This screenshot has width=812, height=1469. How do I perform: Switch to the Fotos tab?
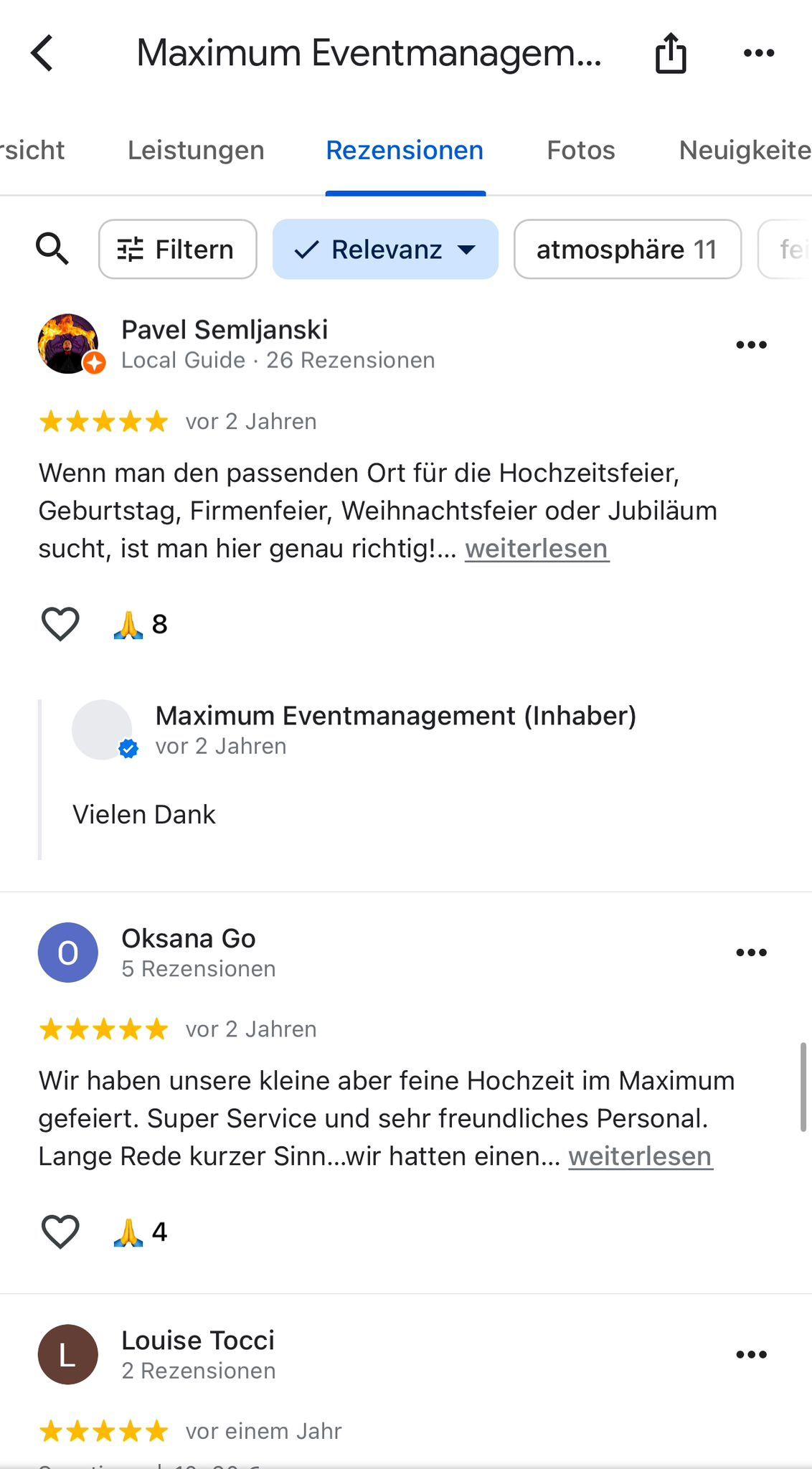tap(581, 151)
